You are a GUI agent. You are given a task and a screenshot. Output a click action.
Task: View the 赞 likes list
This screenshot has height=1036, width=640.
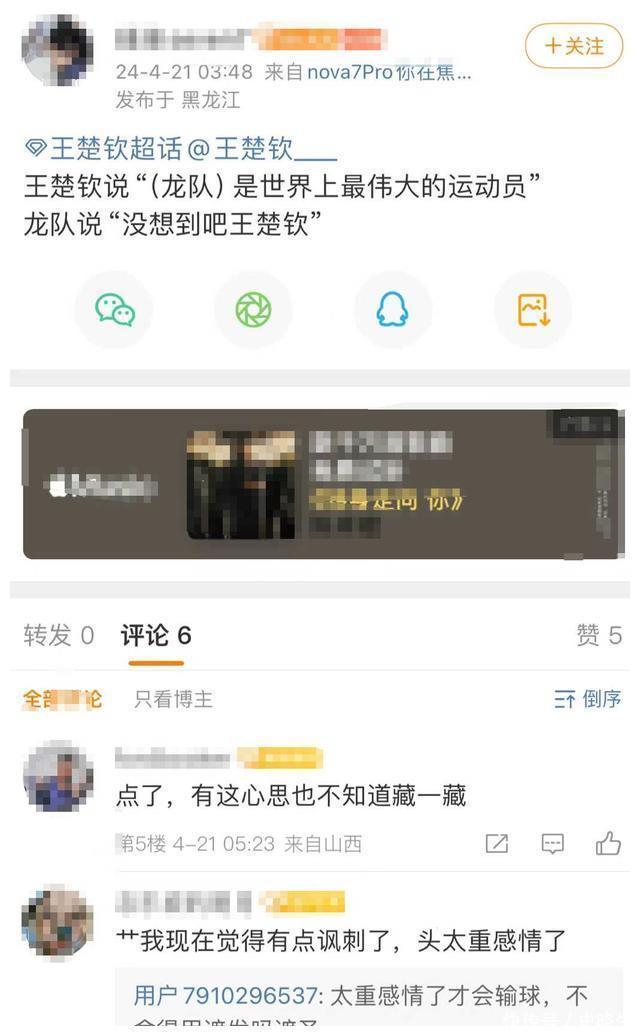[598, 635]
